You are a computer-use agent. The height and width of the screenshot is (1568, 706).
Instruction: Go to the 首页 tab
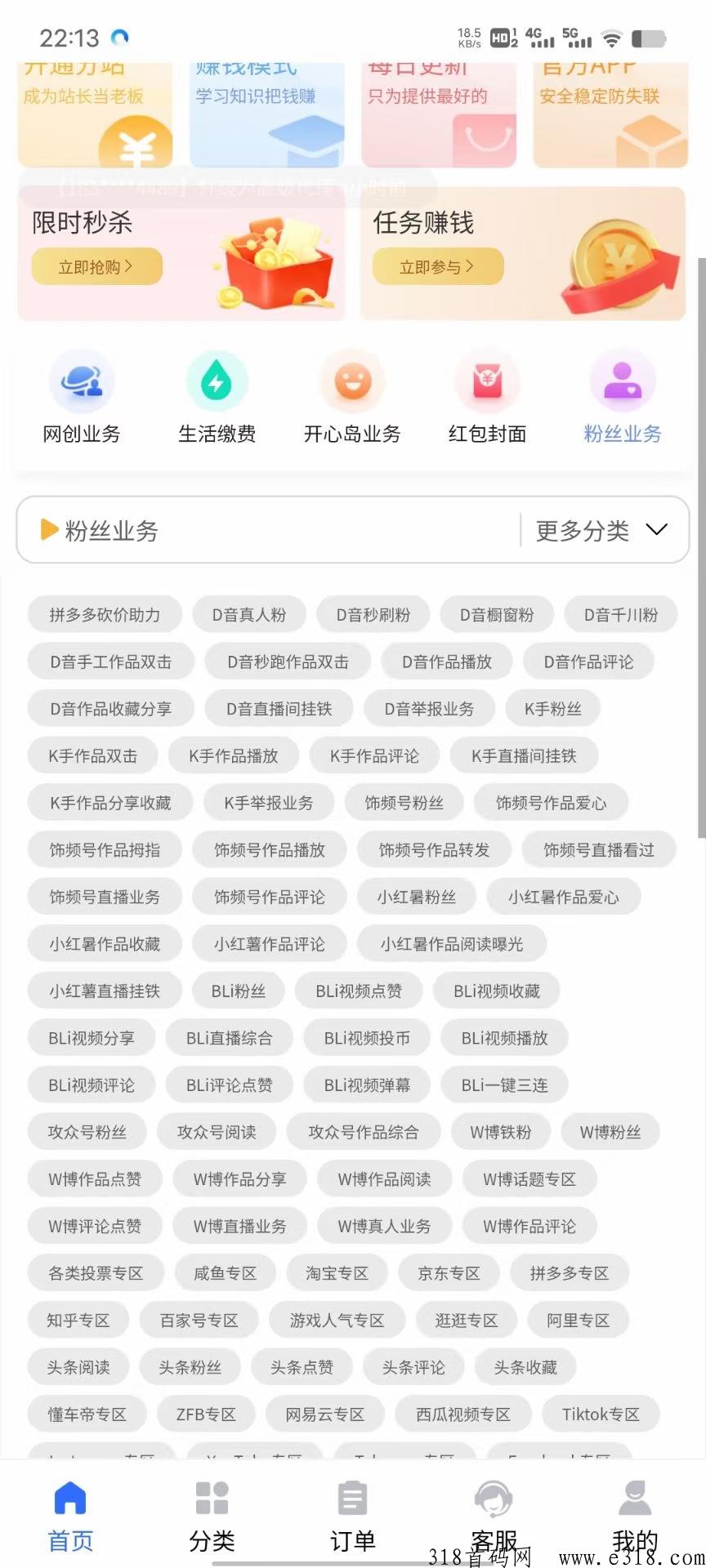[x=70, y=1517]
